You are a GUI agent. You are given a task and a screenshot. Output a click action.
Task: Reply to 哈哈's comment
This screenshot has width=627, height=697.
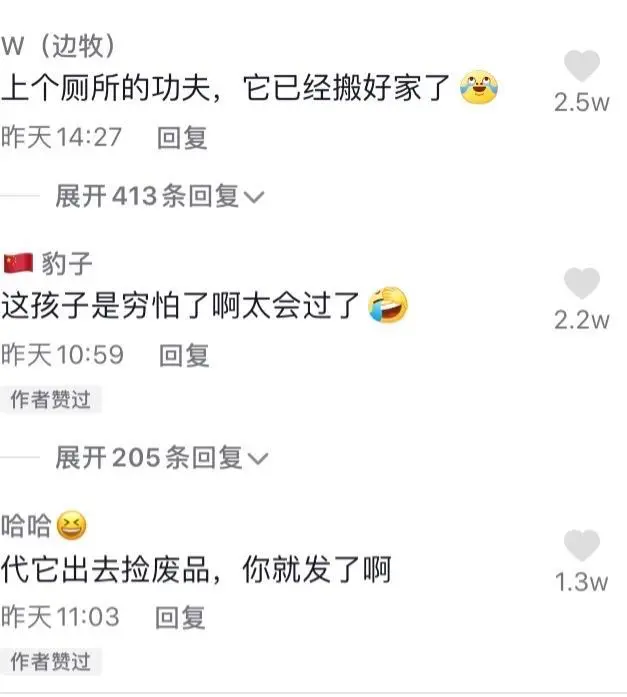[181, 617]
